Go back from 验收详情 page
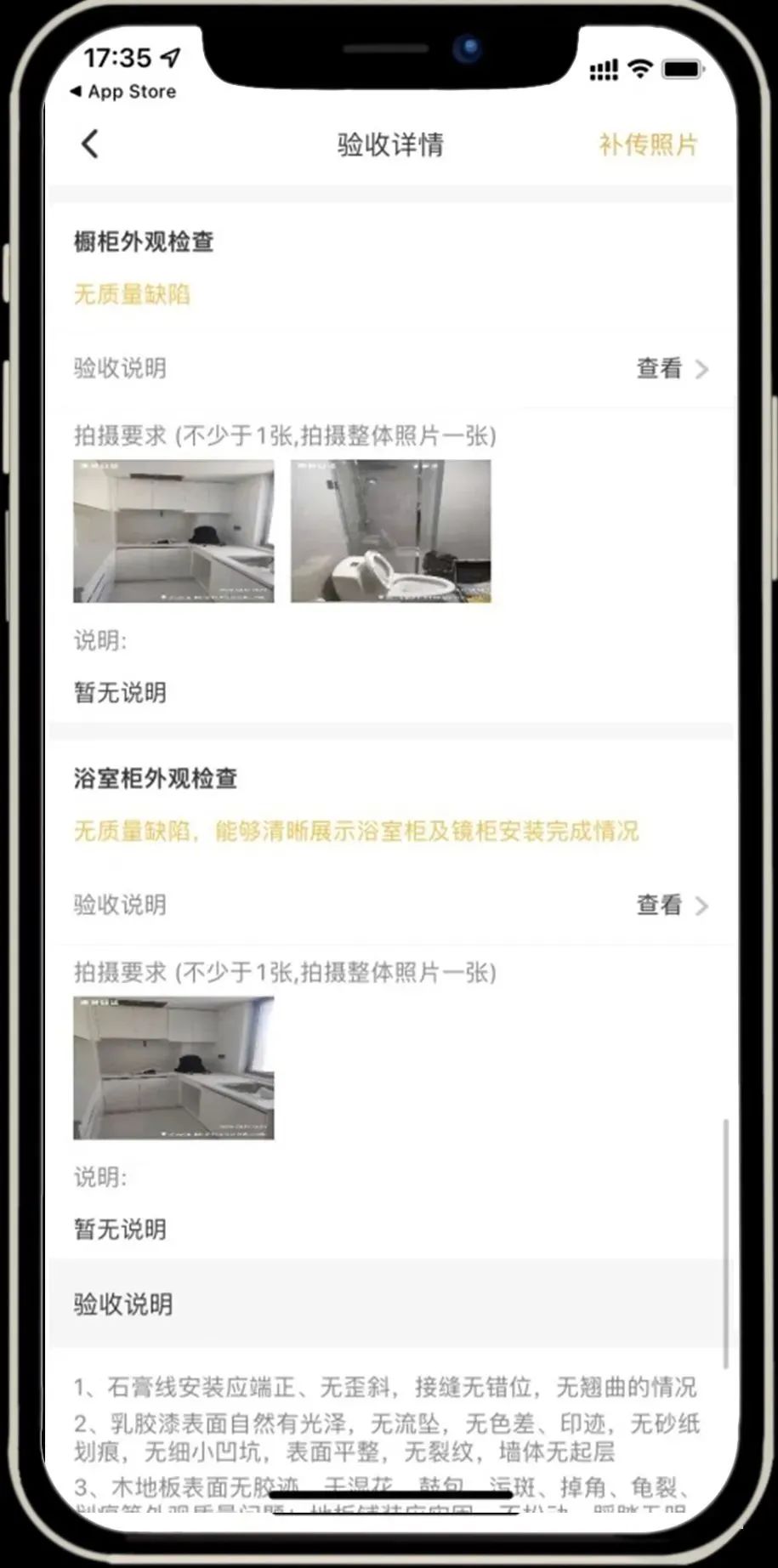778x1568 pixels. pos(90,144)
